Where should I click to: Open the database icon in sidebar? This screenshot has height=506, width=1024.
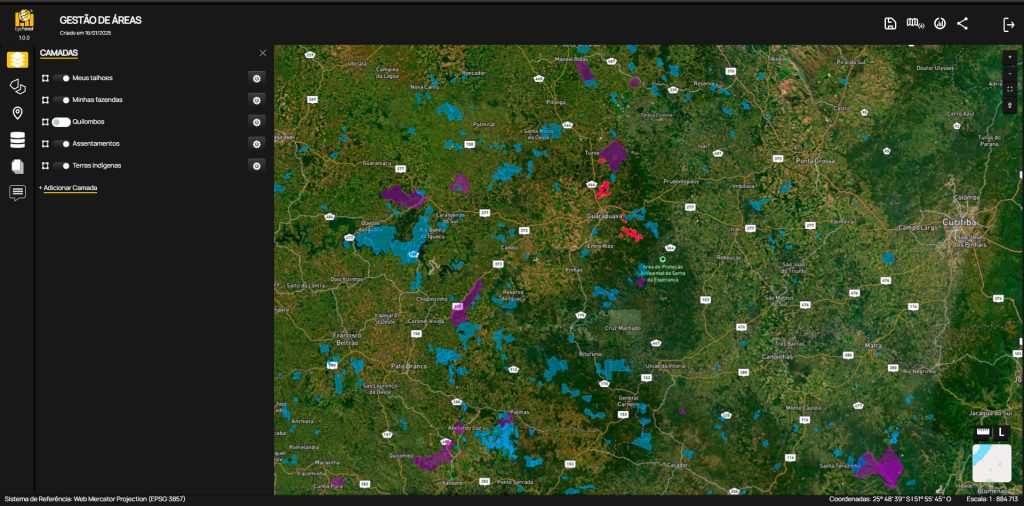click(17, 140)
